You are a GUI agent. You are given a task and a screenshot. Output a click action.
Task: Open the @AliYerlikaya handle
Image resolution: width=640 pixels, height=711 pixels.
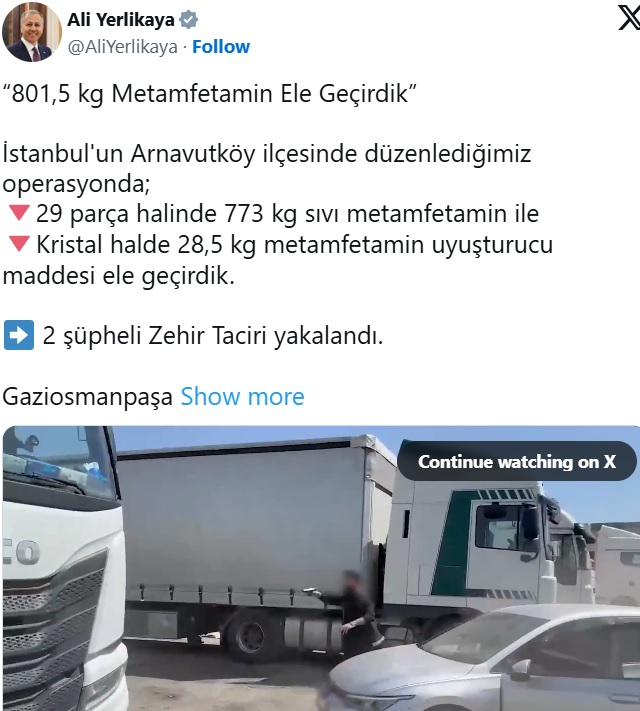point(123,47)
